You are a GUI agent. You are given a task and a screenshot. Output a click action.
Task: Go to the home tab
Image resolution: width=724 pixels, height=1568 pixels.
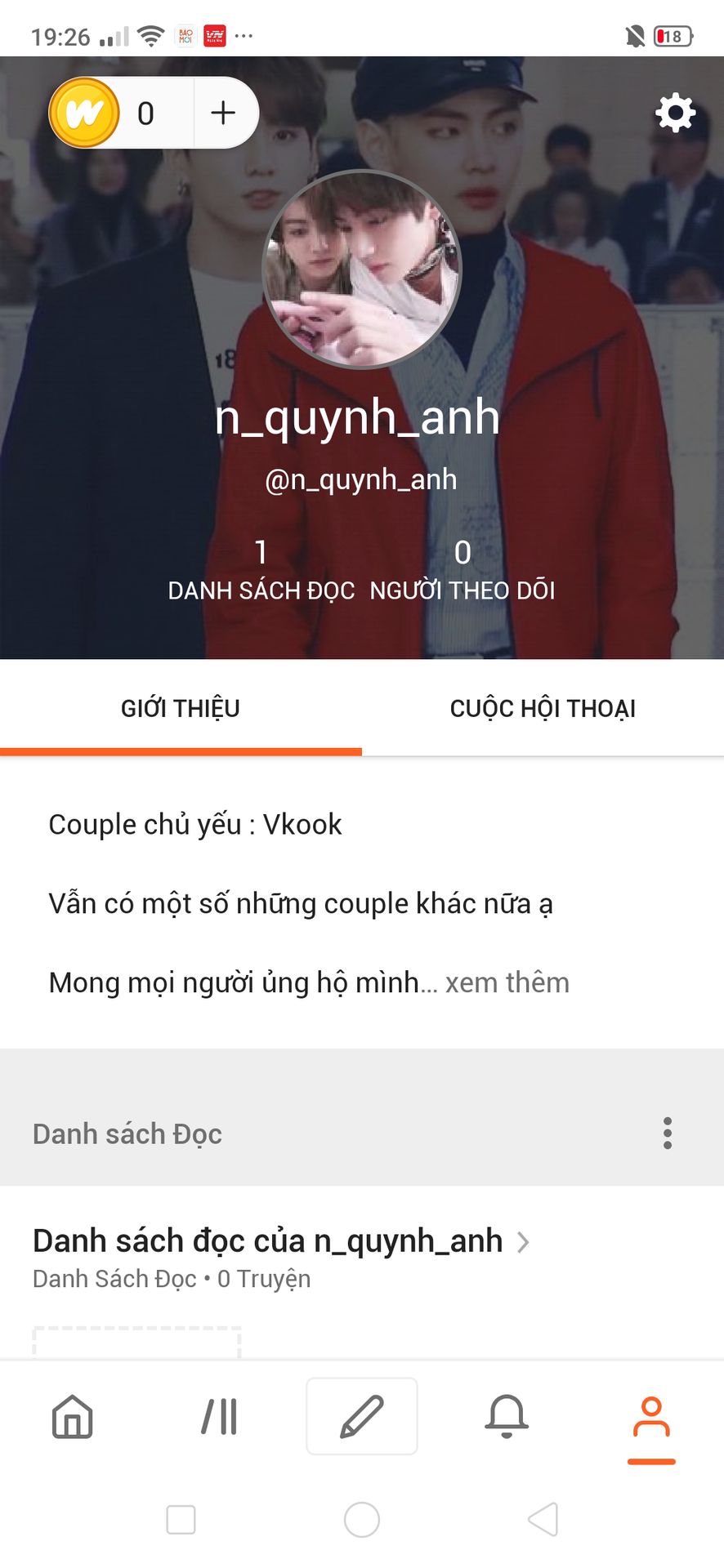pos(73,1416)
